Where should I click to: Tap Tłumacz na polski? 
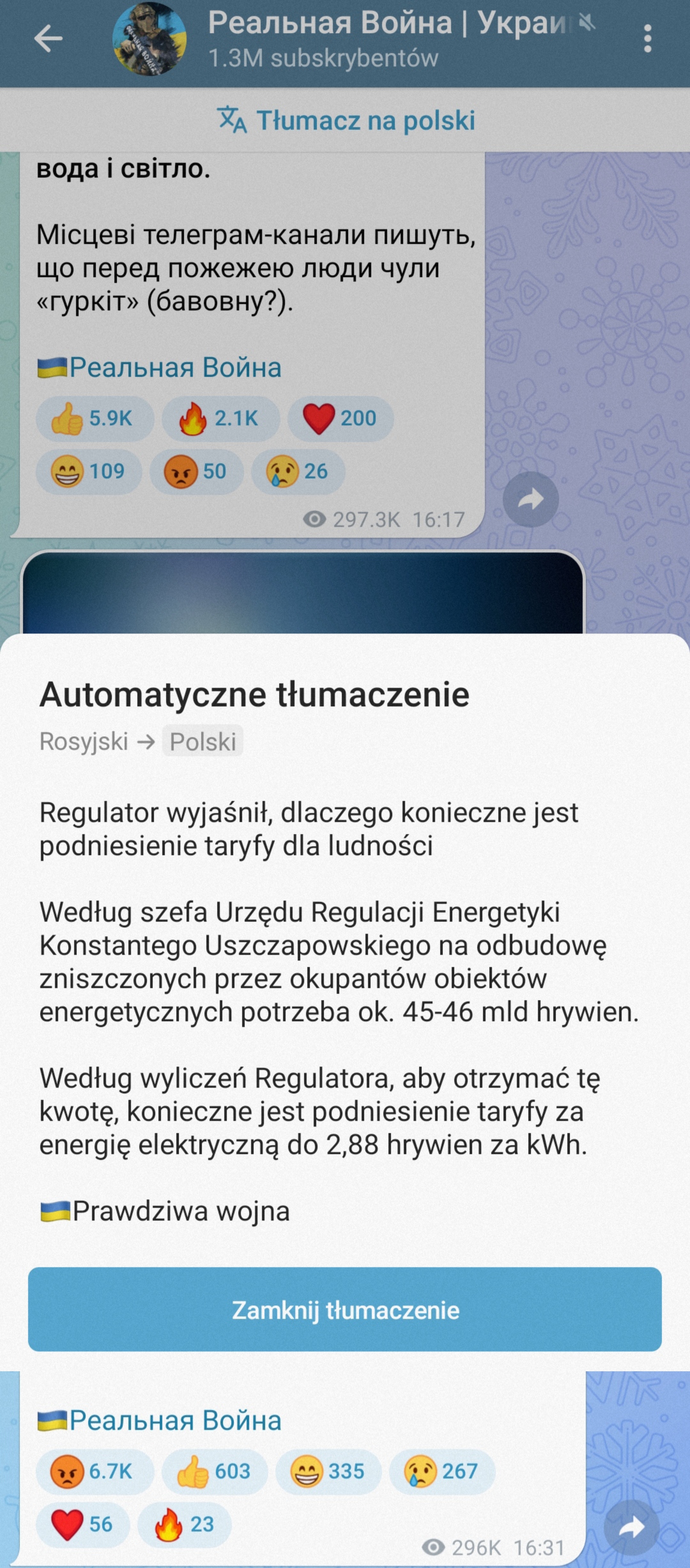pos(345,120)
